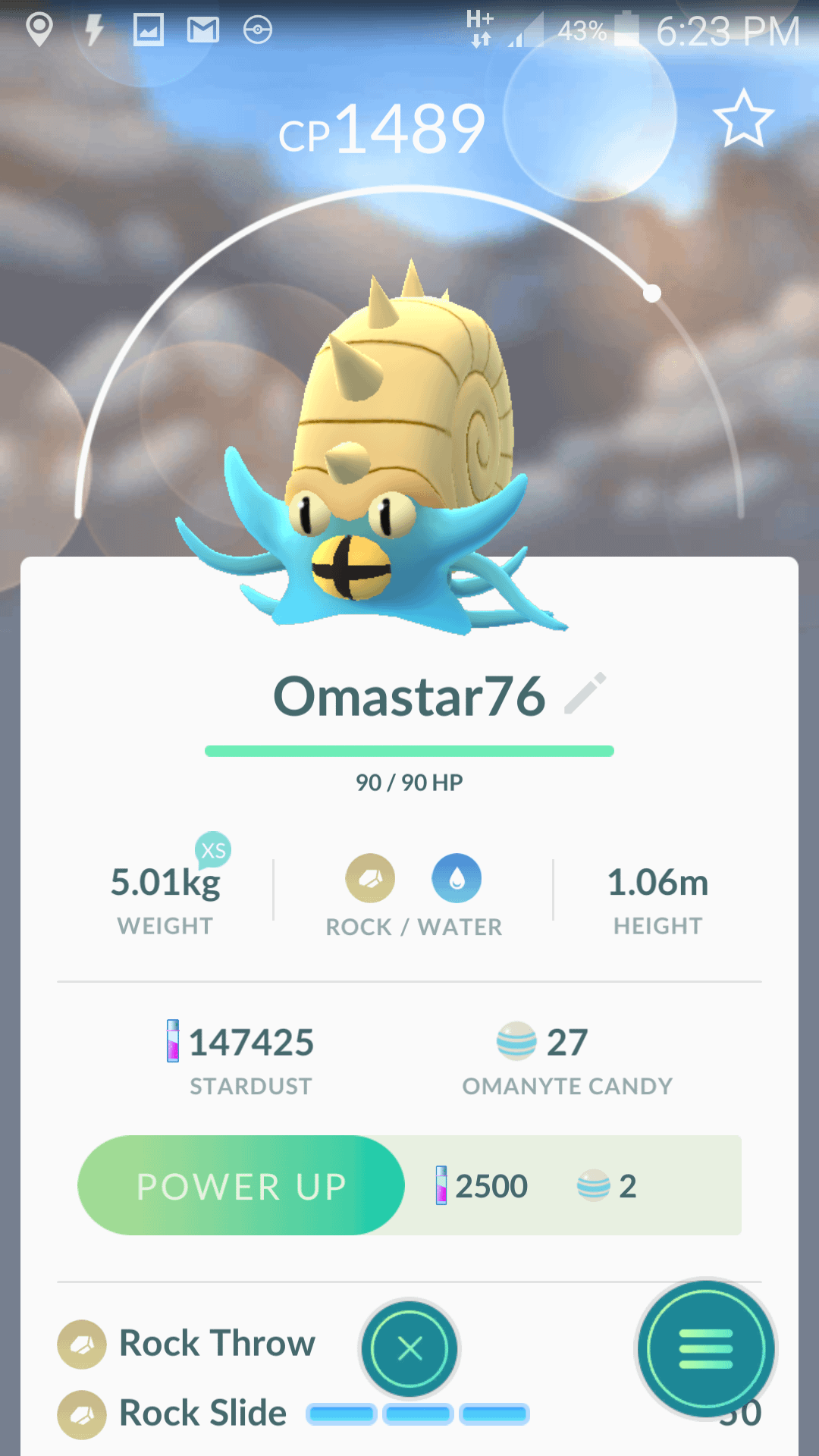819x1456 pixels.
Task: Toggle the XS weight badge
Action: (x=213, y=851)
